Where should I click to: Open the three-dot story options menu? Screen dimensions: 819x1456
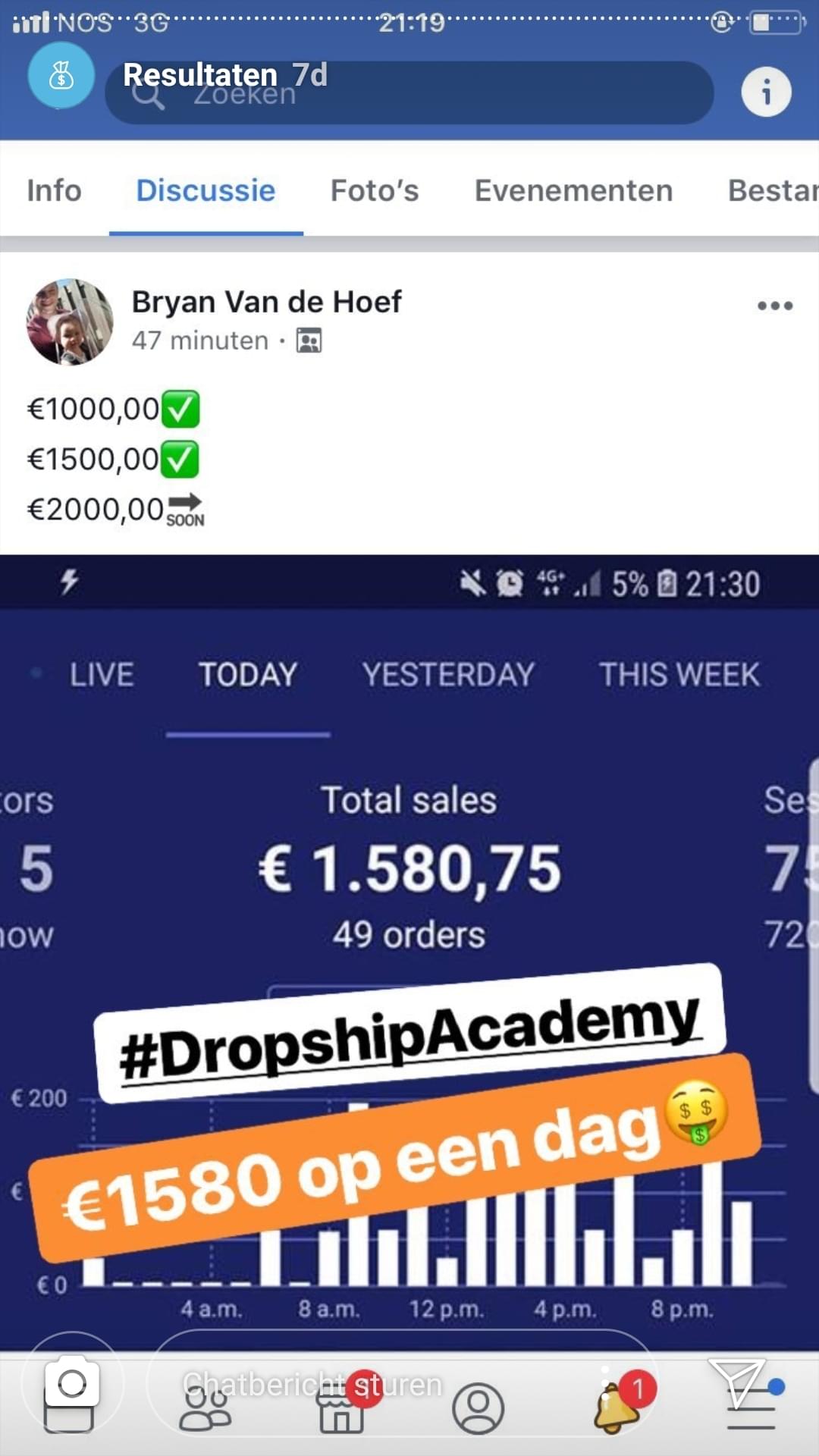coord(775,306)
